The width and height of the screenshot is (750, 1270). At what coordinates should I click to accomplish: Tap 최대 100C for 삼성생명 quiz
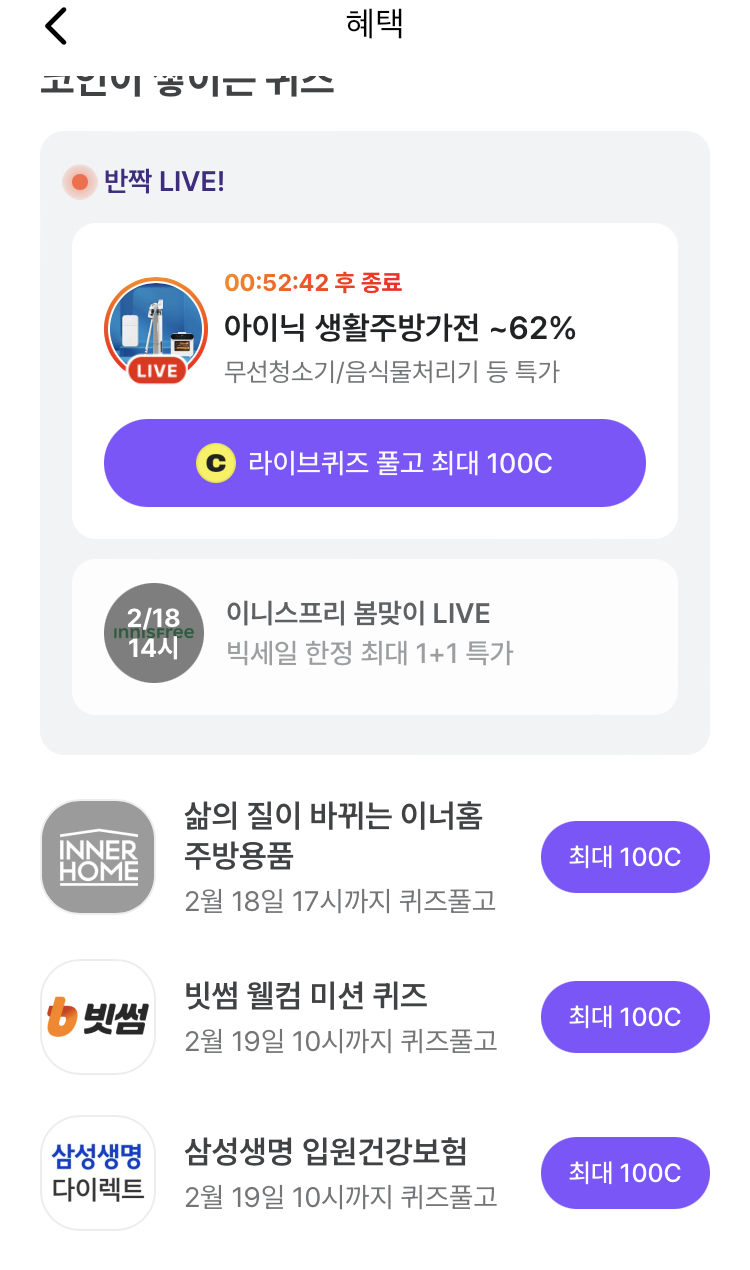click(625, 1173)
